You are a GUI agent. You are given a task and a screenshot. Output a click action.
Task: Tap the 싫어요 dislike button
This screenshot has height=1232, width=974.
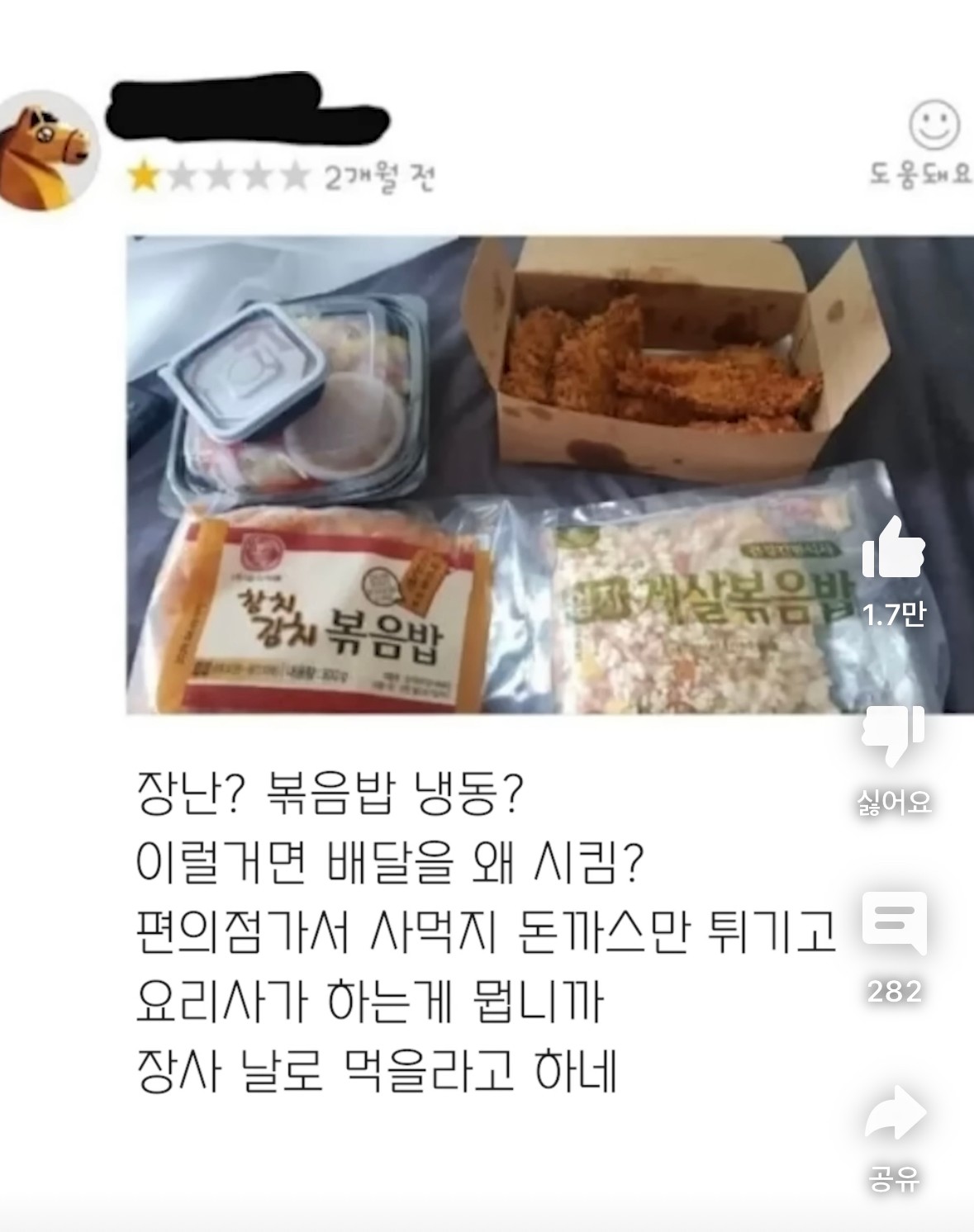pos(894,737)
